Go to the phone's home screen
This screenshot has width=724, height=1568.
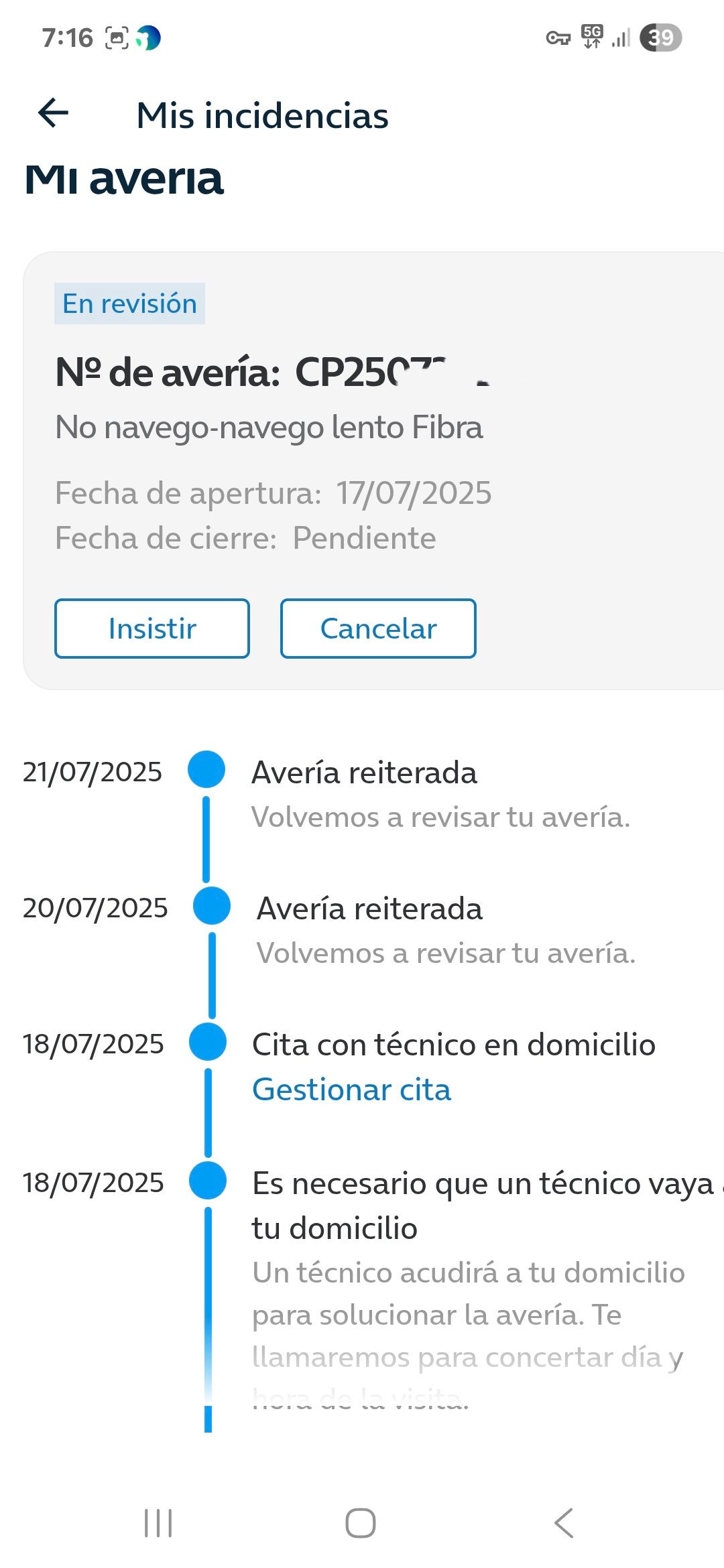point(361,1523)
